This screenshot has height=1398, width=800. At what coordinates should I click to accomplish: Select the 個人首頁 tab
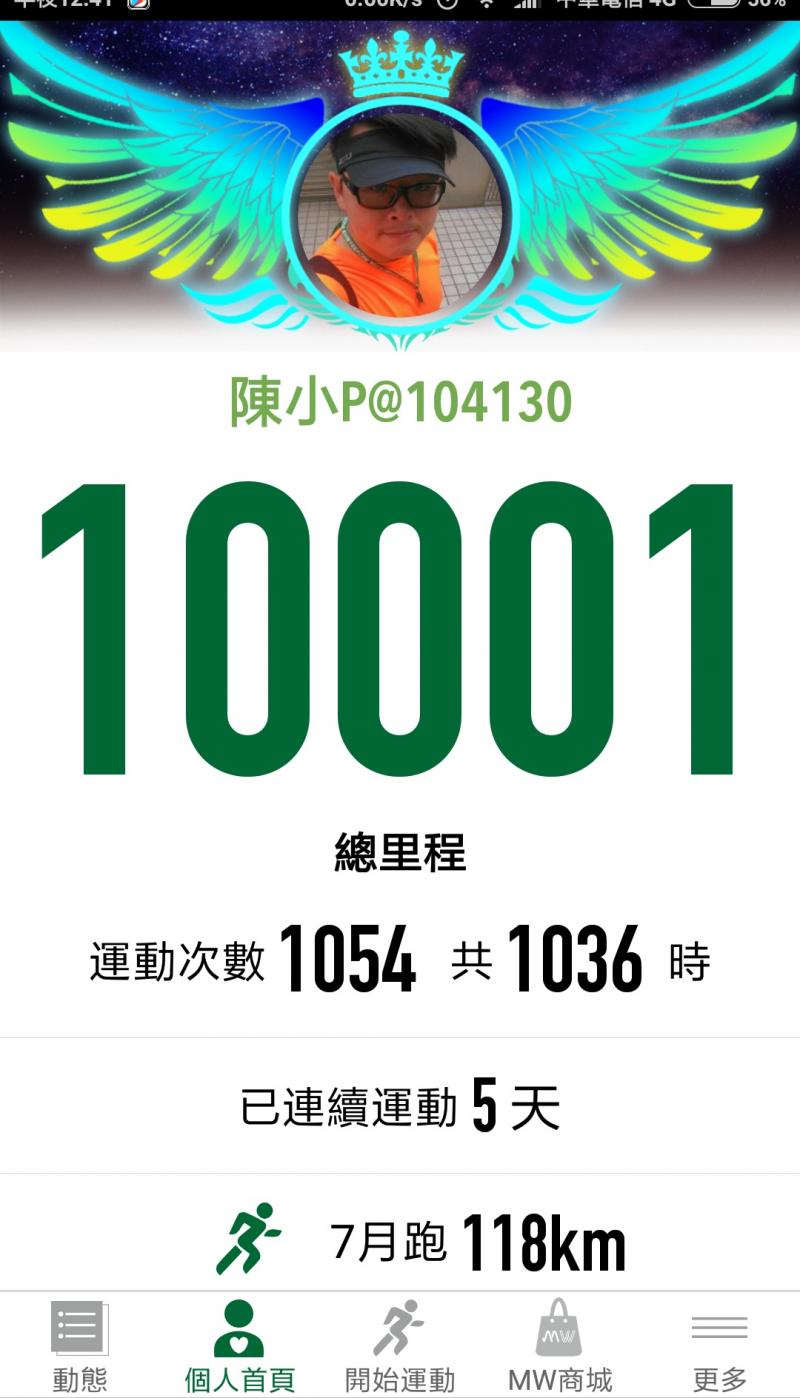(240, 1346)
